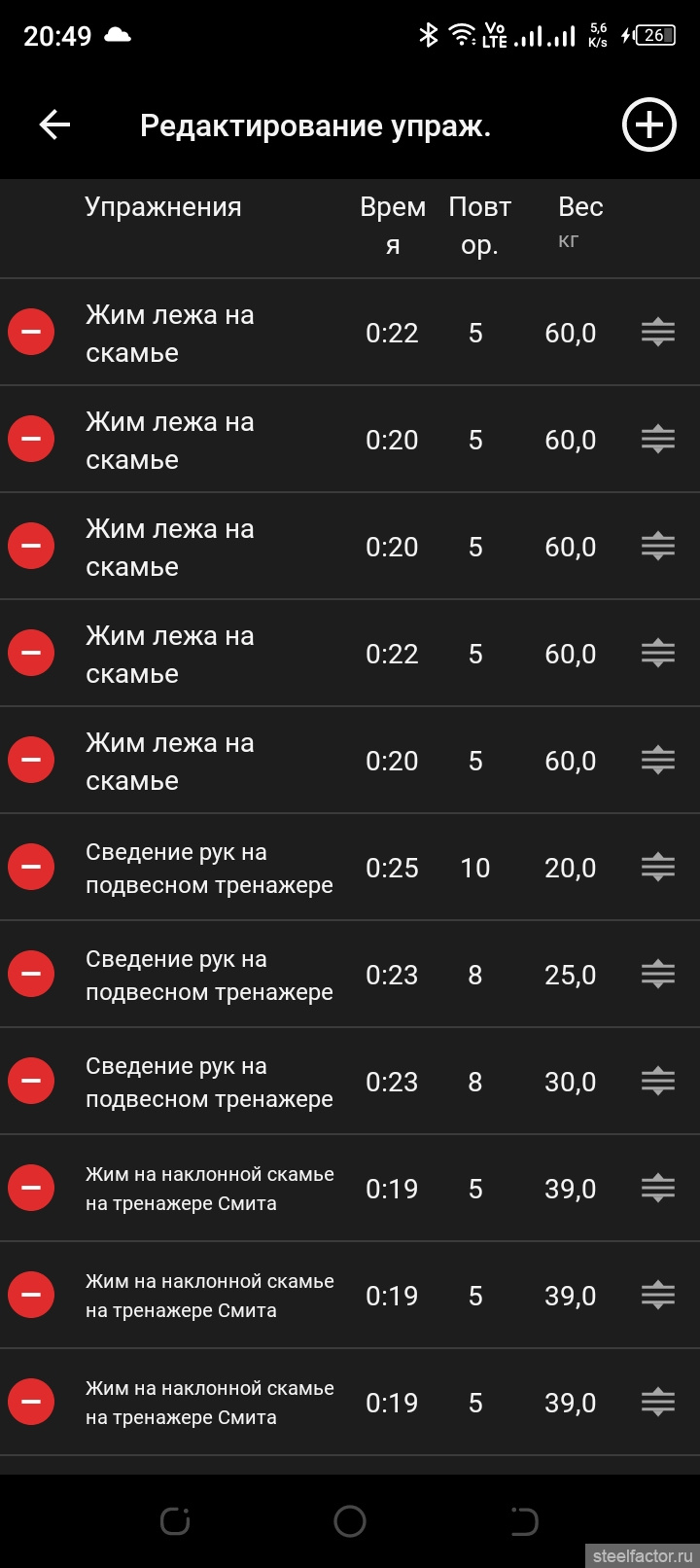
Task: Open the Сведение рук set with 10 reps
Action: [x=350, y=868]
